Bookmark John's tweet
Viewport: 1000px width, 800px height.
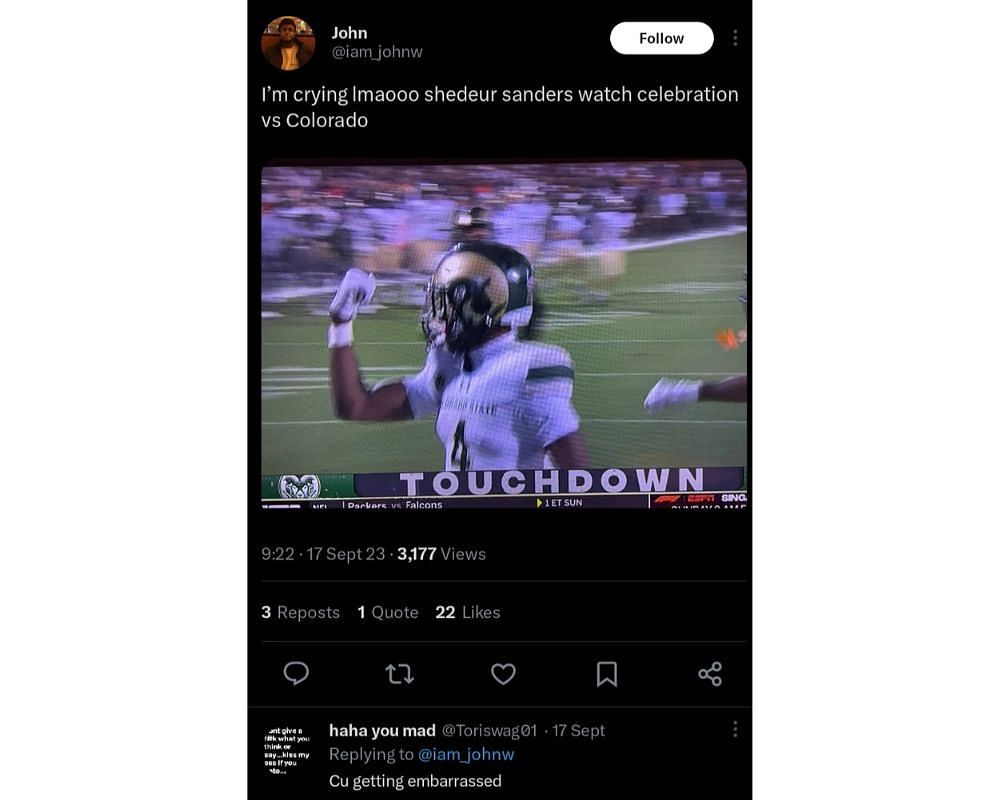pos(607,674)
